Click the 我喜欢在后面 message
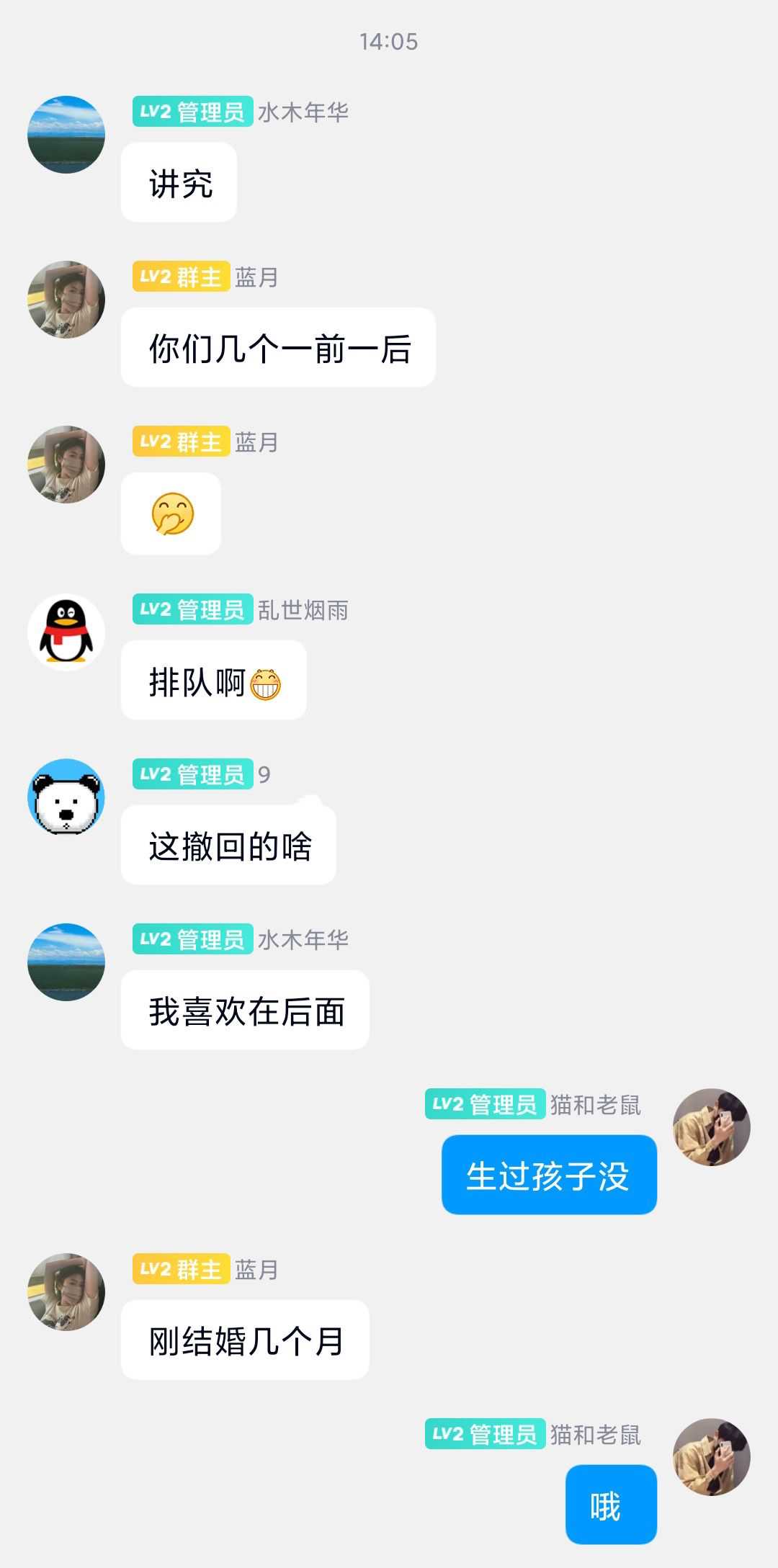Viewport: 778px width, 1568px height. [x=244, y=1011]
